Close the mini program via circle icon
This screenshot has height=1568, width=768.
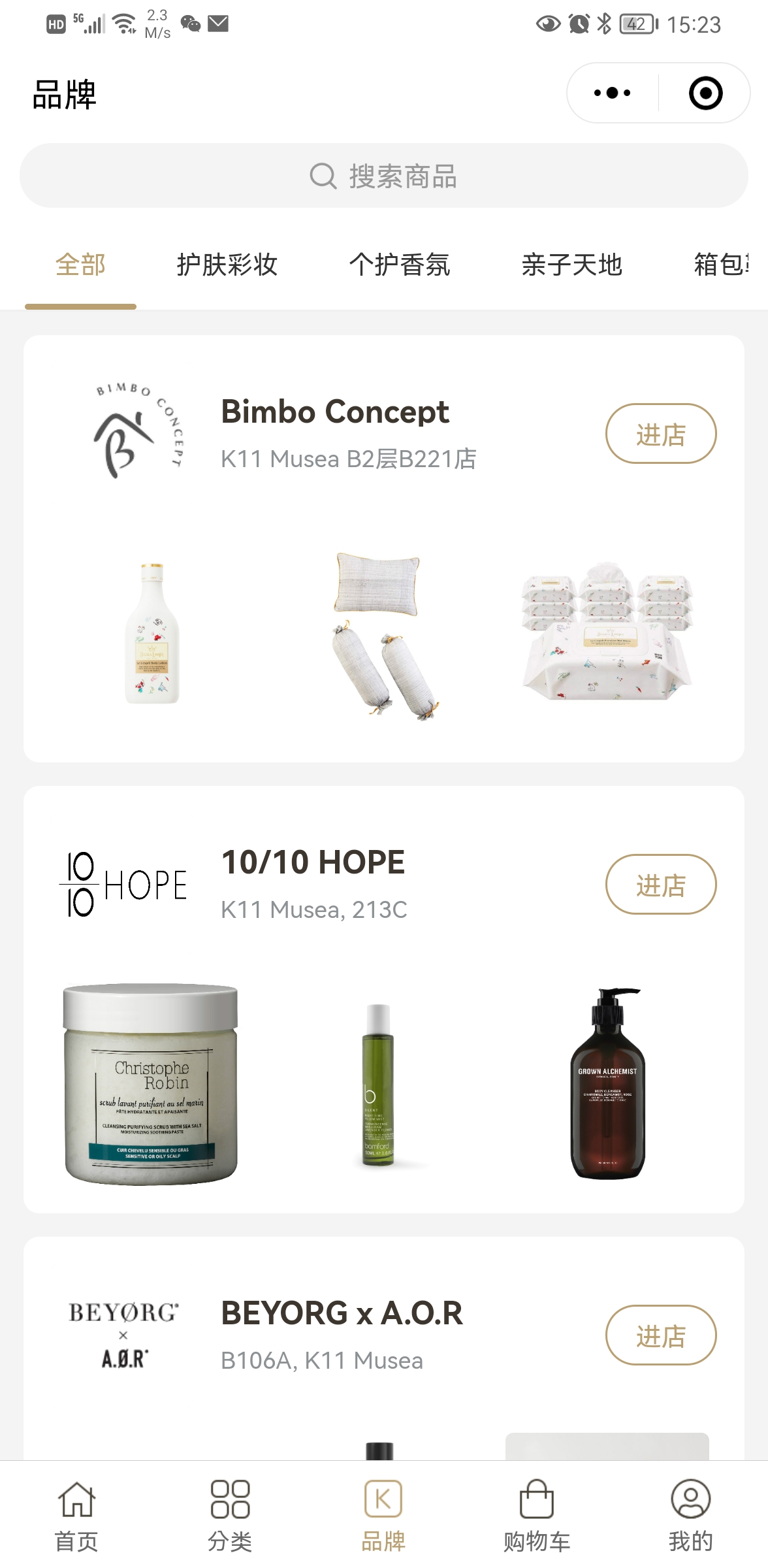[x=705, y=93]
